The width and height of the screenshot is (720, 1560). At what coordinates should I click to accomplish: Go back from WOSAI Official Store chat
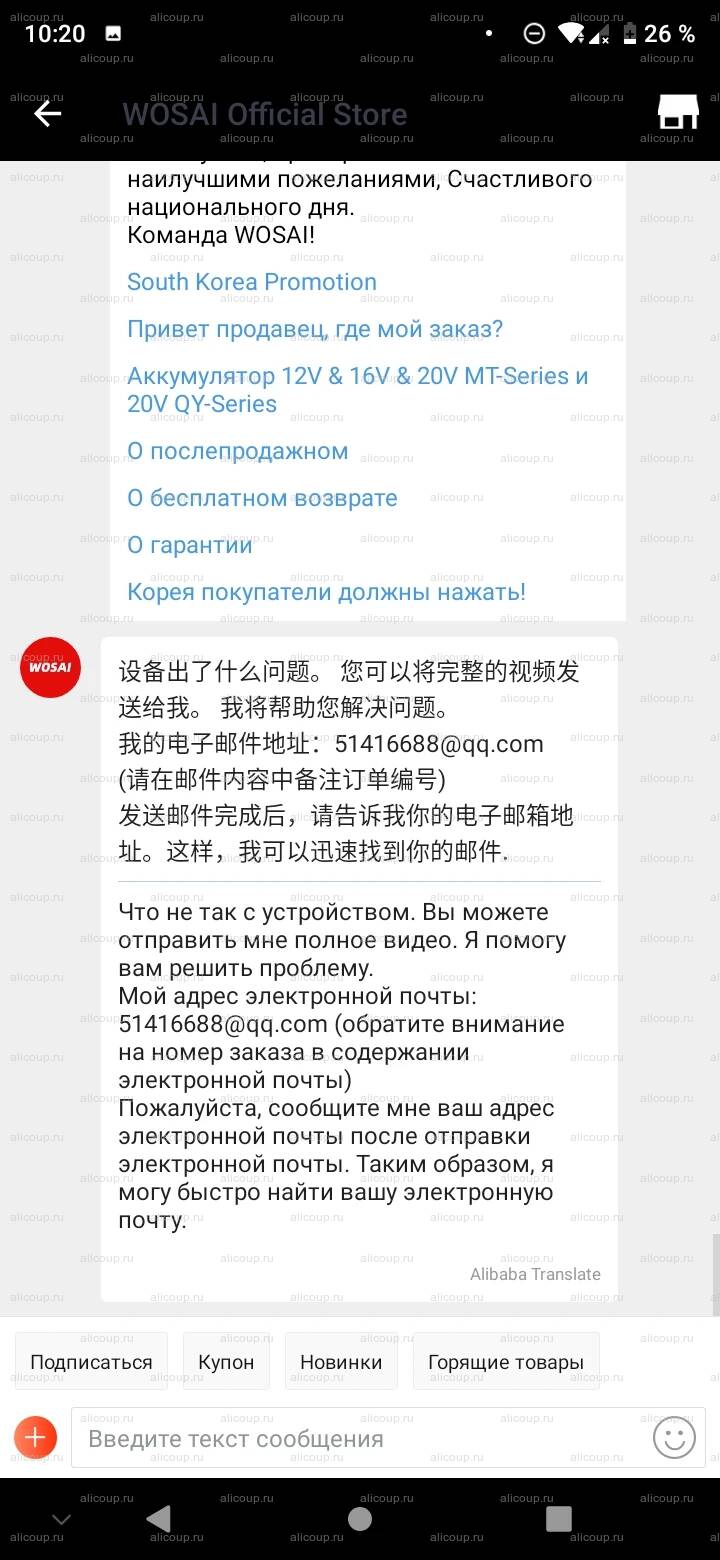(x=47, y=114)
